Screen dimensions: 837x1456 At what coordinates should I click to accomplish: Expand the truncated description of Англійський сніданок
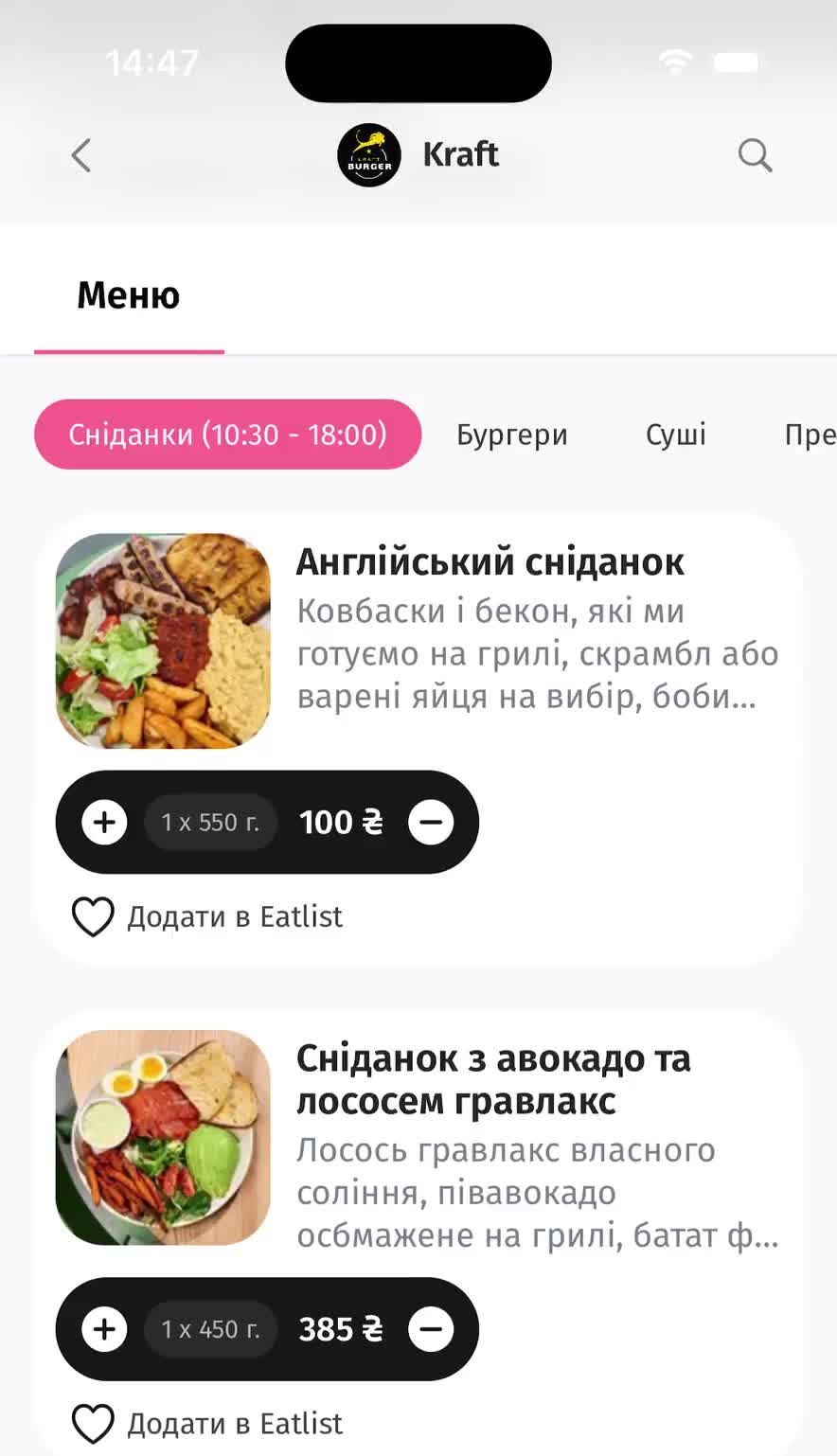click(x=538, y=653)
